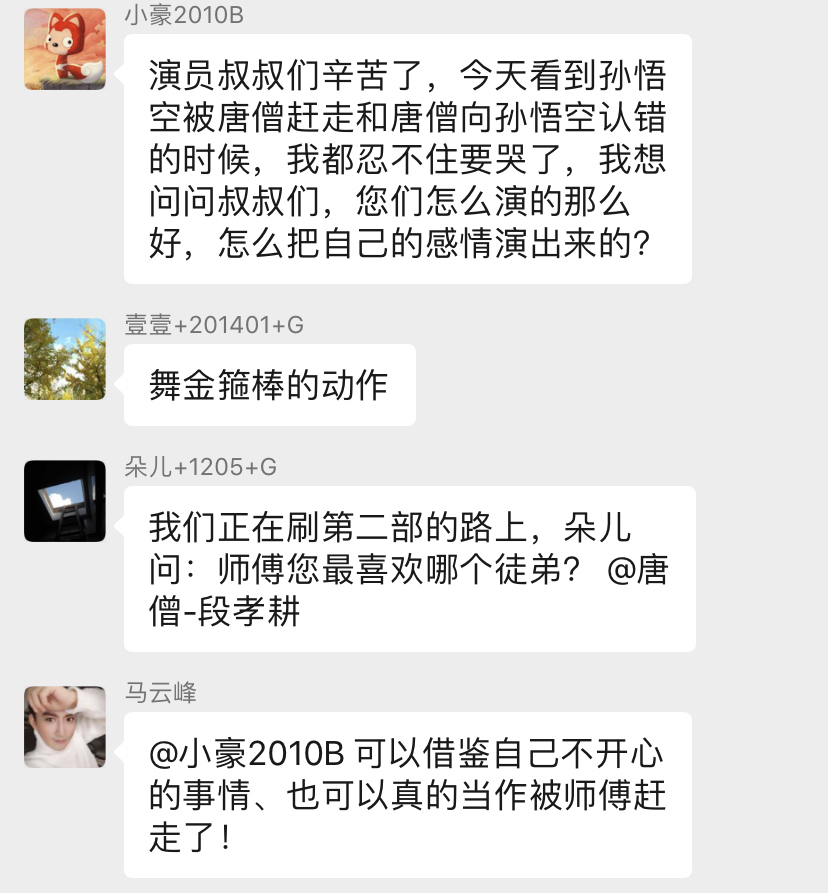The height and width of the screenshot is (893, 828).
Task: Tap 朵儿+1205+G's profile picture
Action: pos(65,501)
